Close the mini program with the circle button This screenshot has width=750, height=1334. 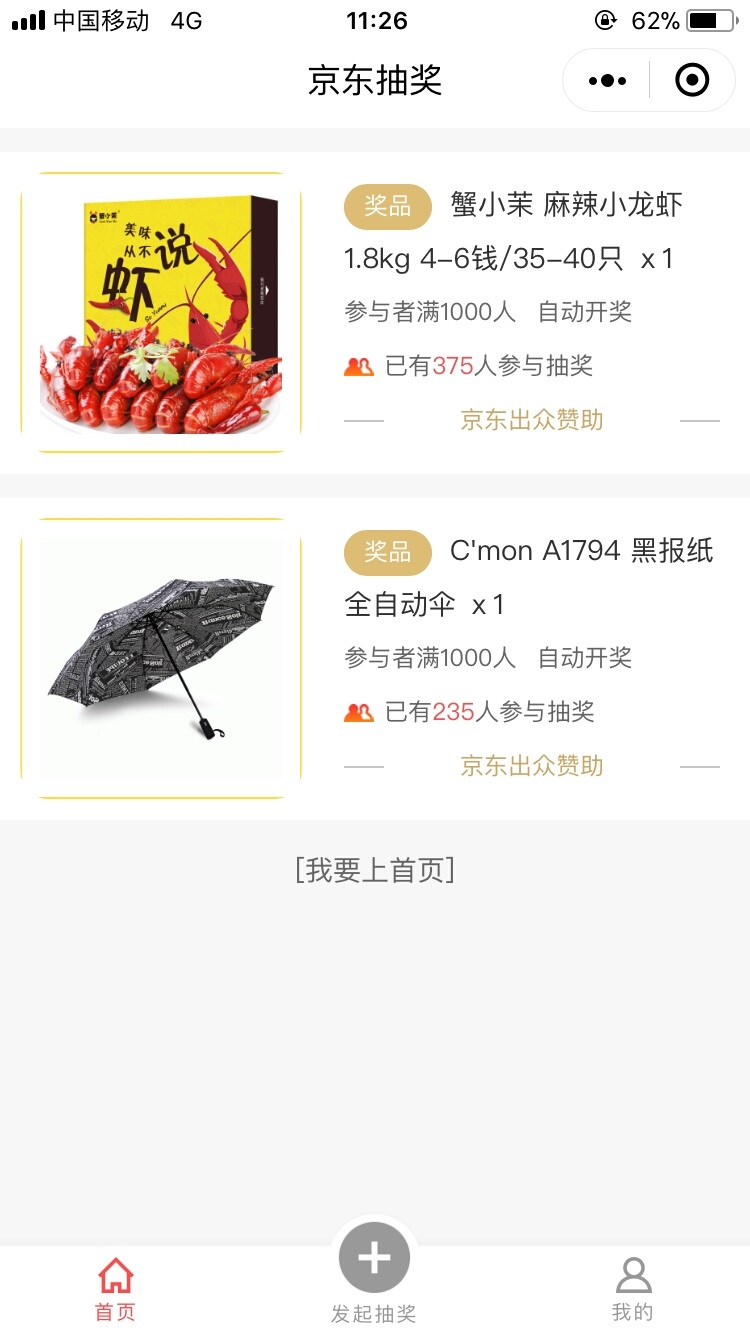[x=692, y=80]
